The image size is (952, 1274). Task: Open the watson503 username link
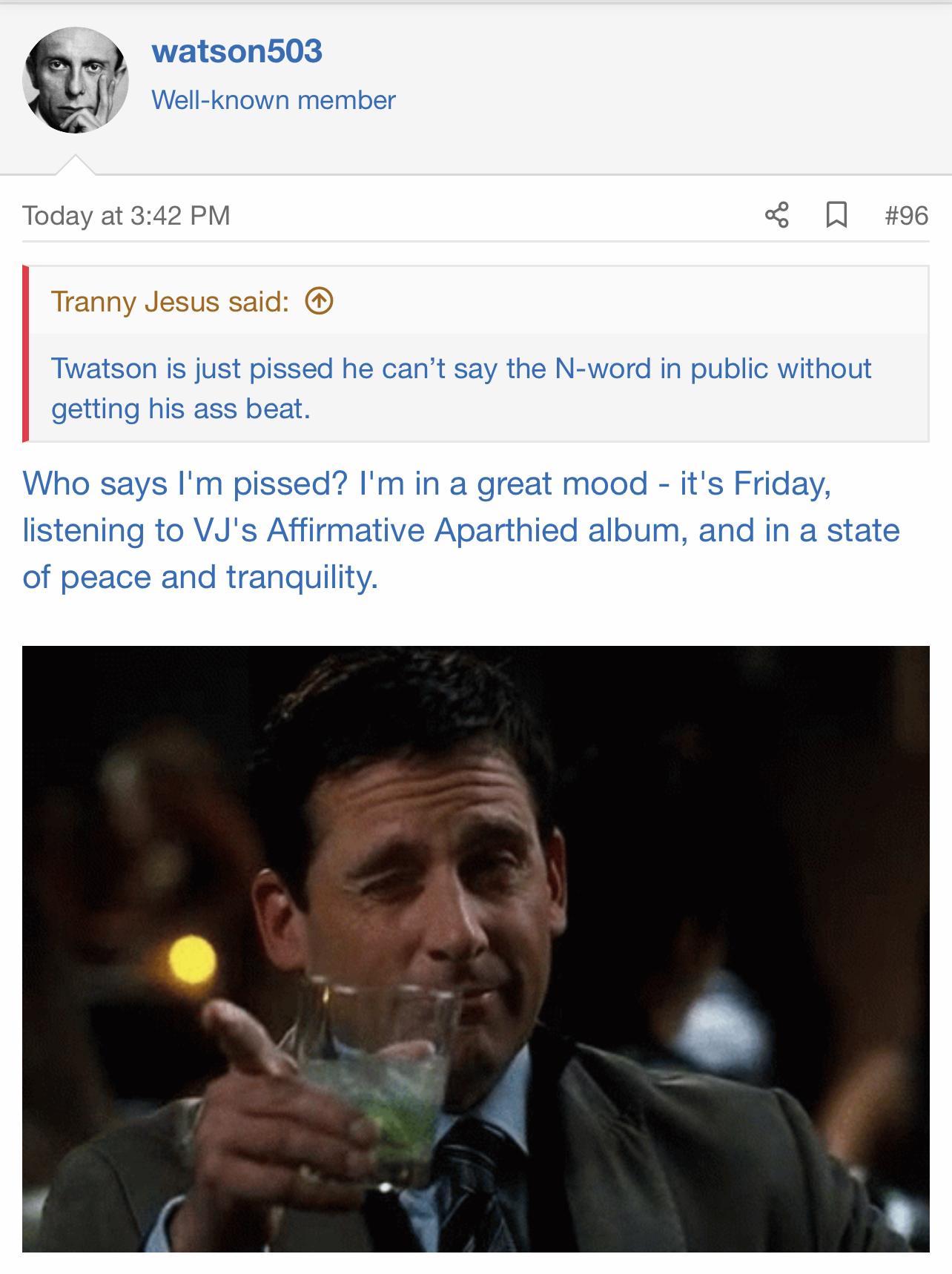(237, 51)
